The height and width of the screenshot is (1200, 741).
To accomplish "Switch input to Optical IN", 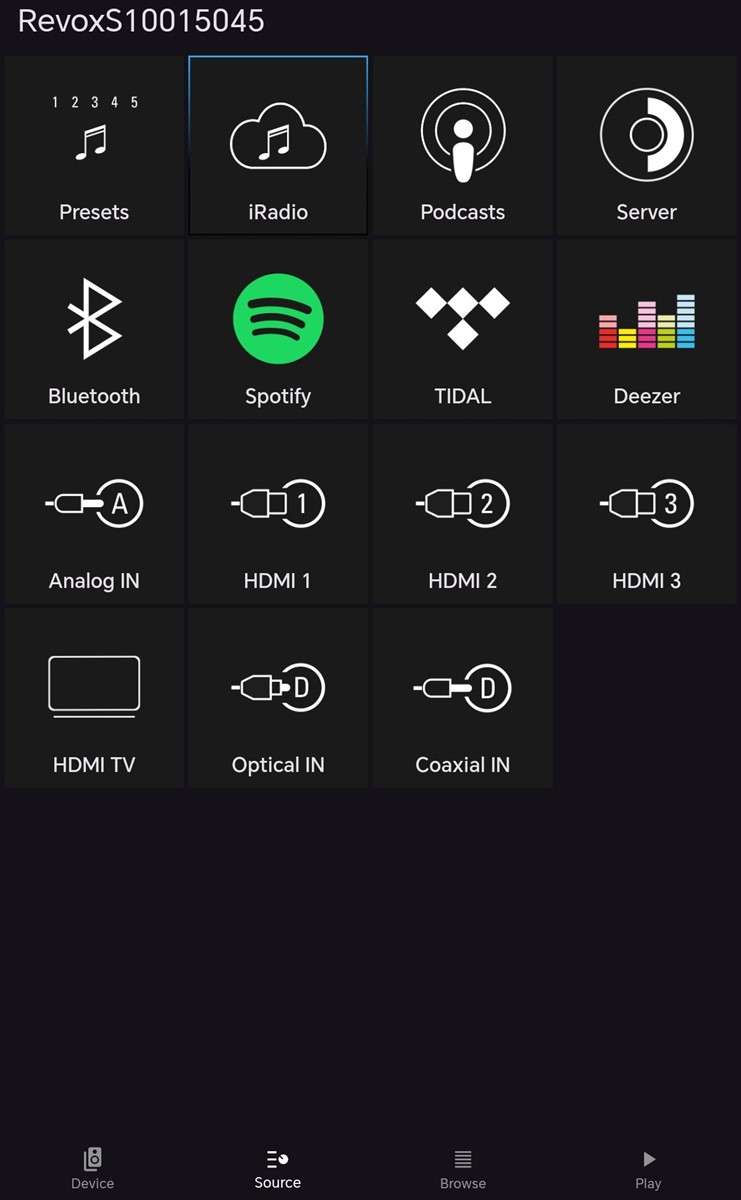I will pos(278,699).
